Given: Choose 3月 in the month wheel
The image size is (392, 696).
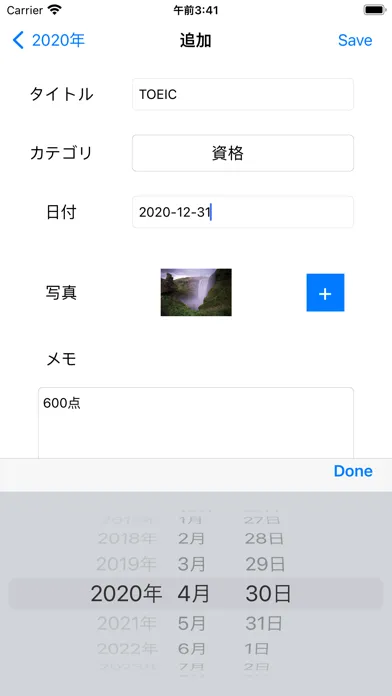Looking at the screenshot, I should [x=192, y=564].
